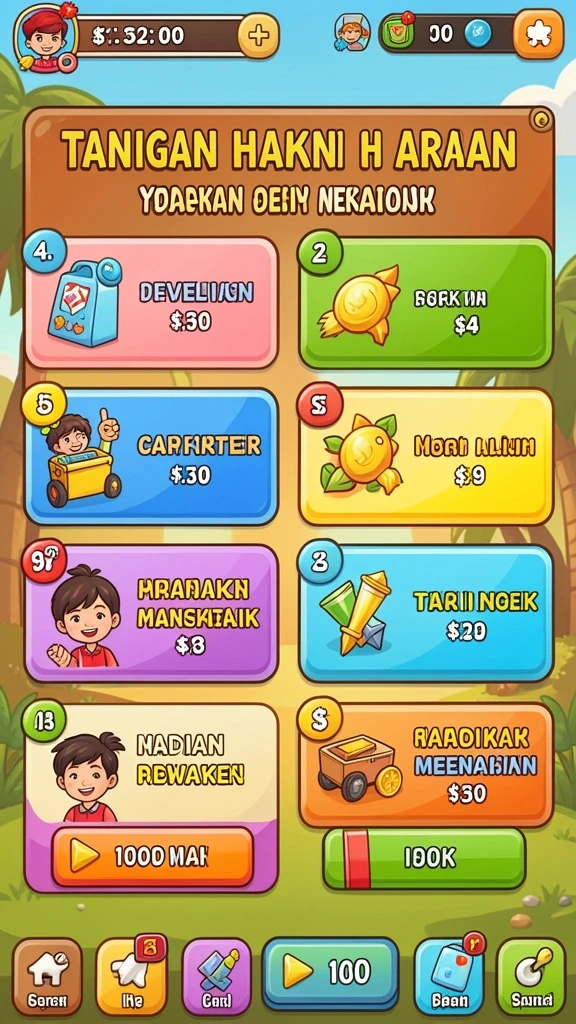Select the green coin card priced $4
Image resolution: width=576 pixels, height=1024 pixels.
pyautogui.click(x=426, y=302)
